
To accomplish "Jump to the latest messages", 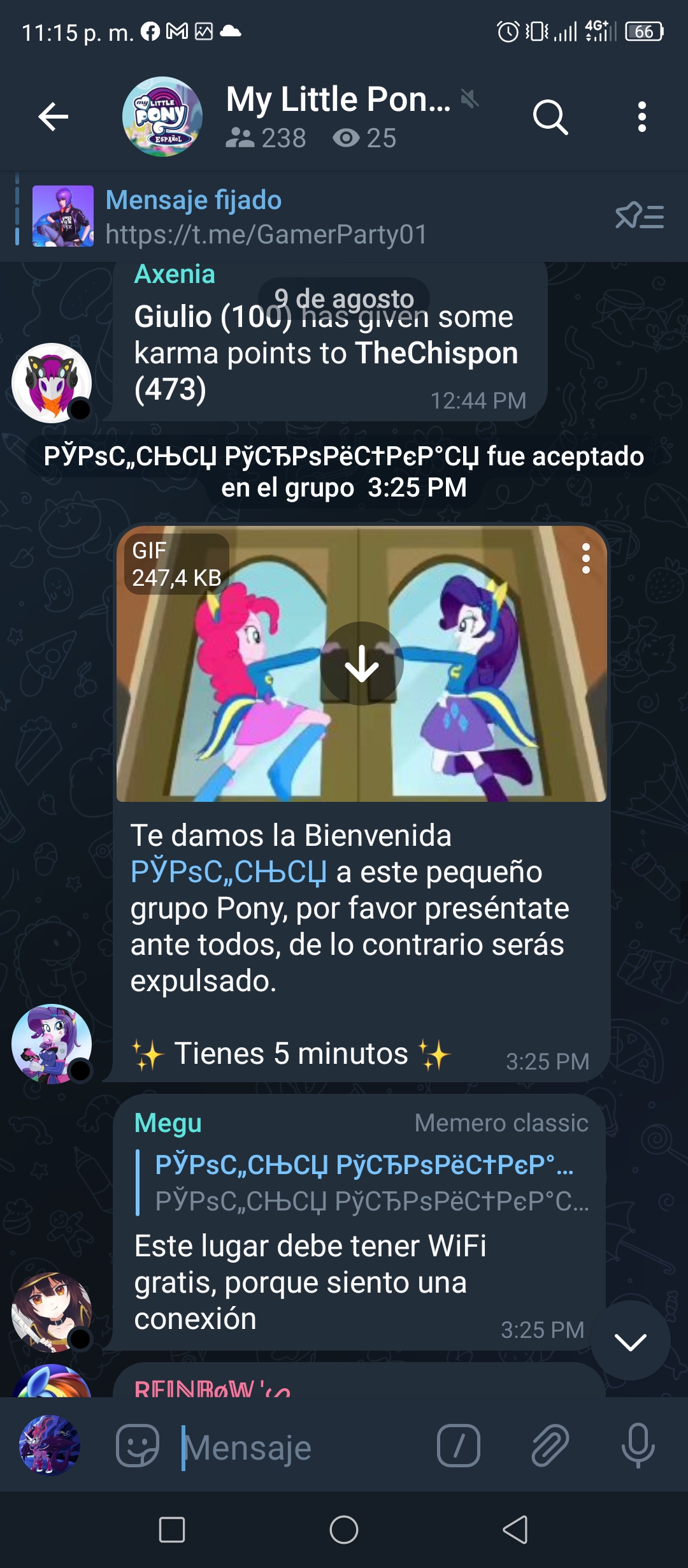I will point(630,1340).
